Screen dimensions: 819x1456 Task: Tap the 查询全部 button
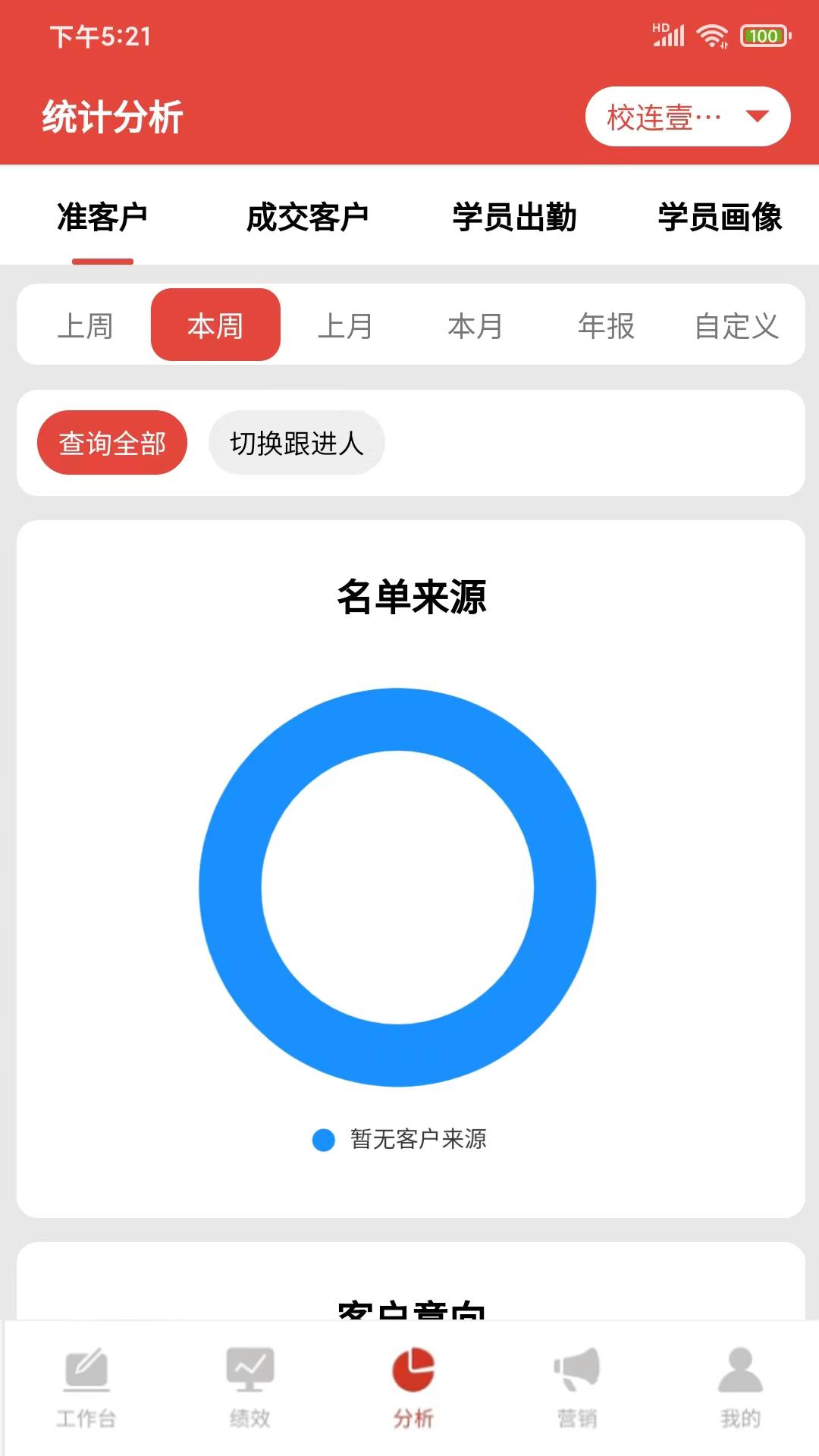[x=112, y=443]
